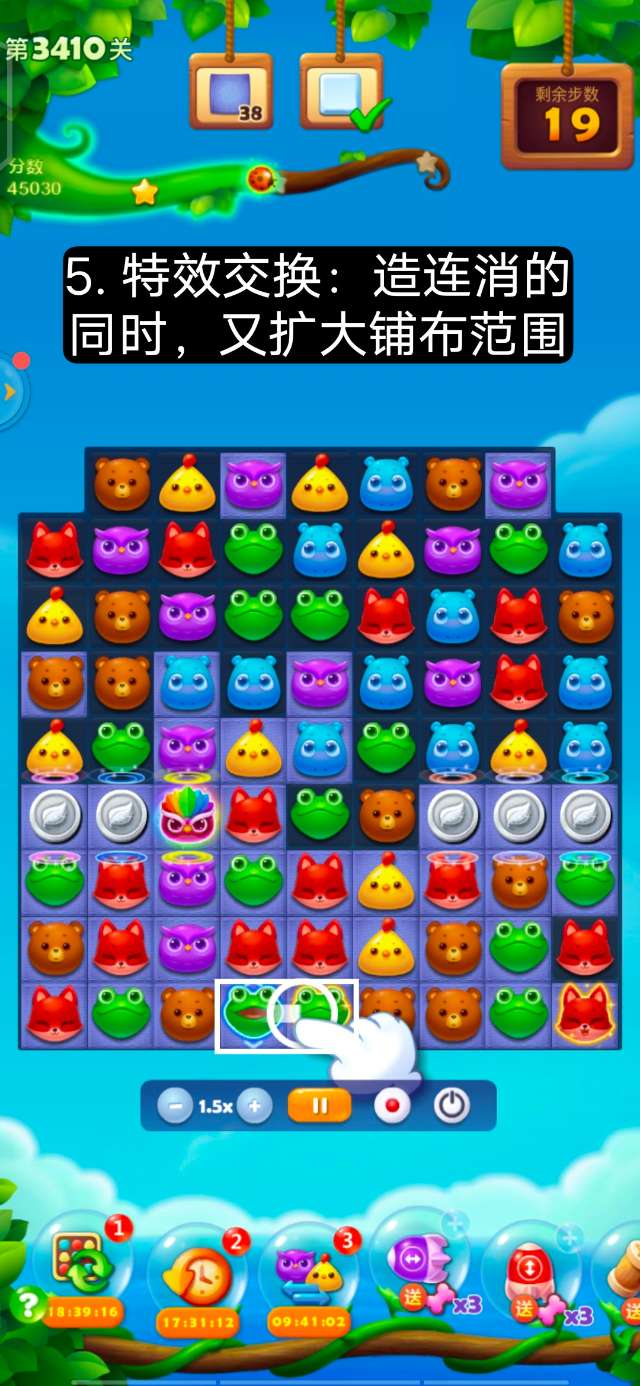Screen dimensions: 640x1386
Task: Open the green question mark help
Action: click(x=27, y=1305)
